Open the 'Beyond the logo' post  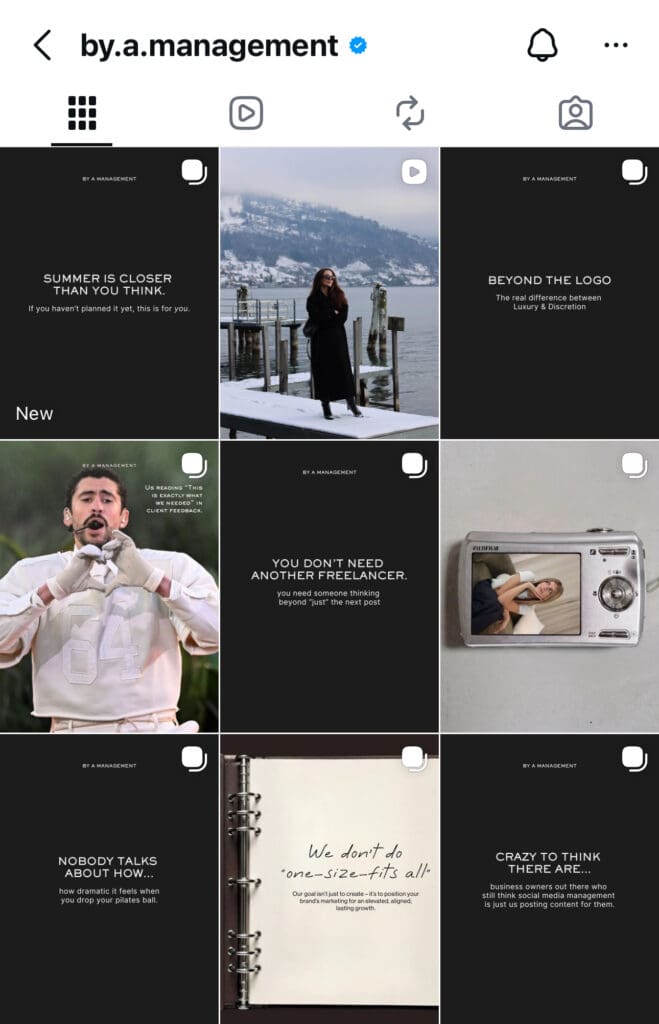(549, 293)
